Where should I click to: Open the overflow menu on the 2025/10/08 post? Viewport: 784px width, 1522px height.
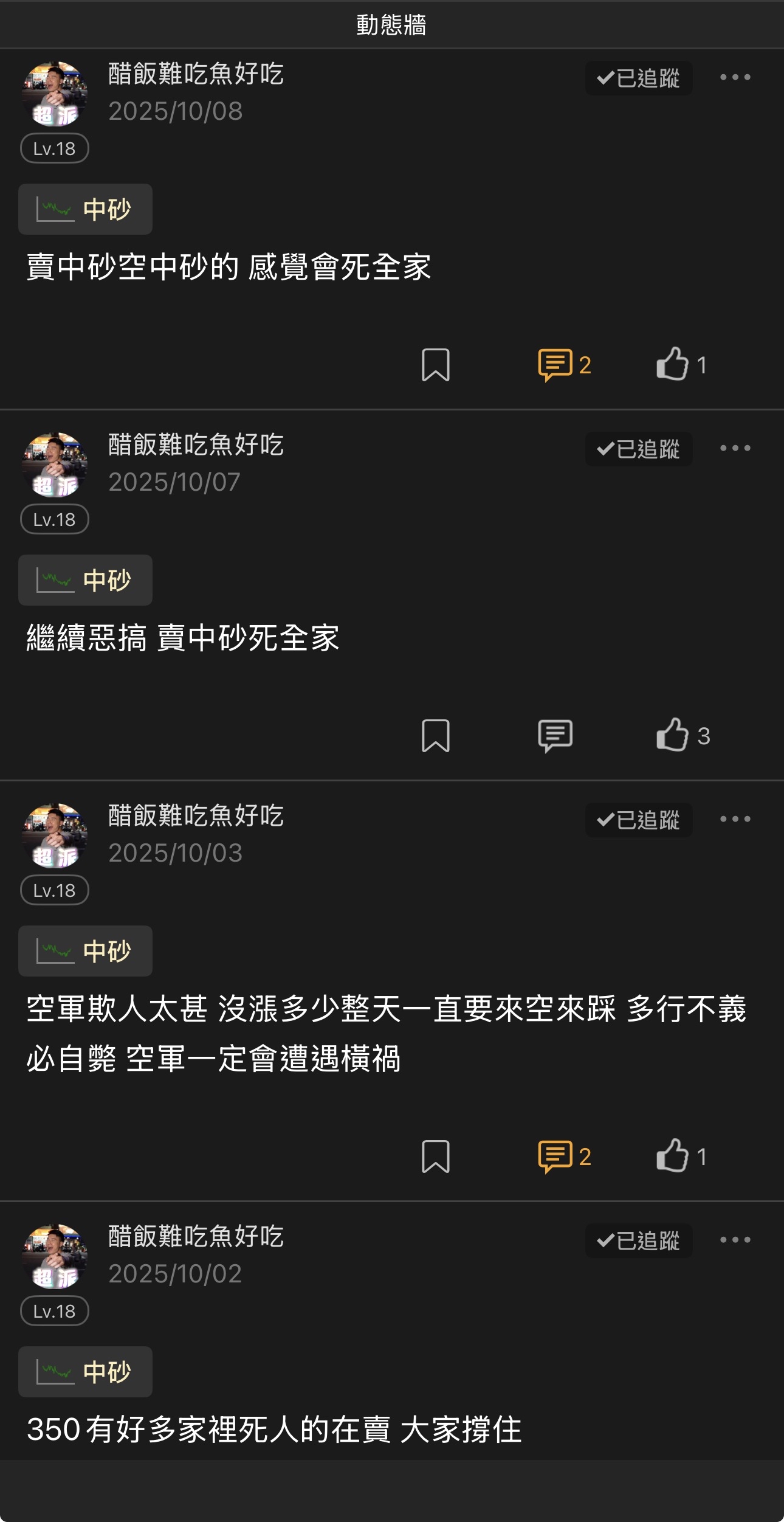pyautogui.click(x=735, y=77)
